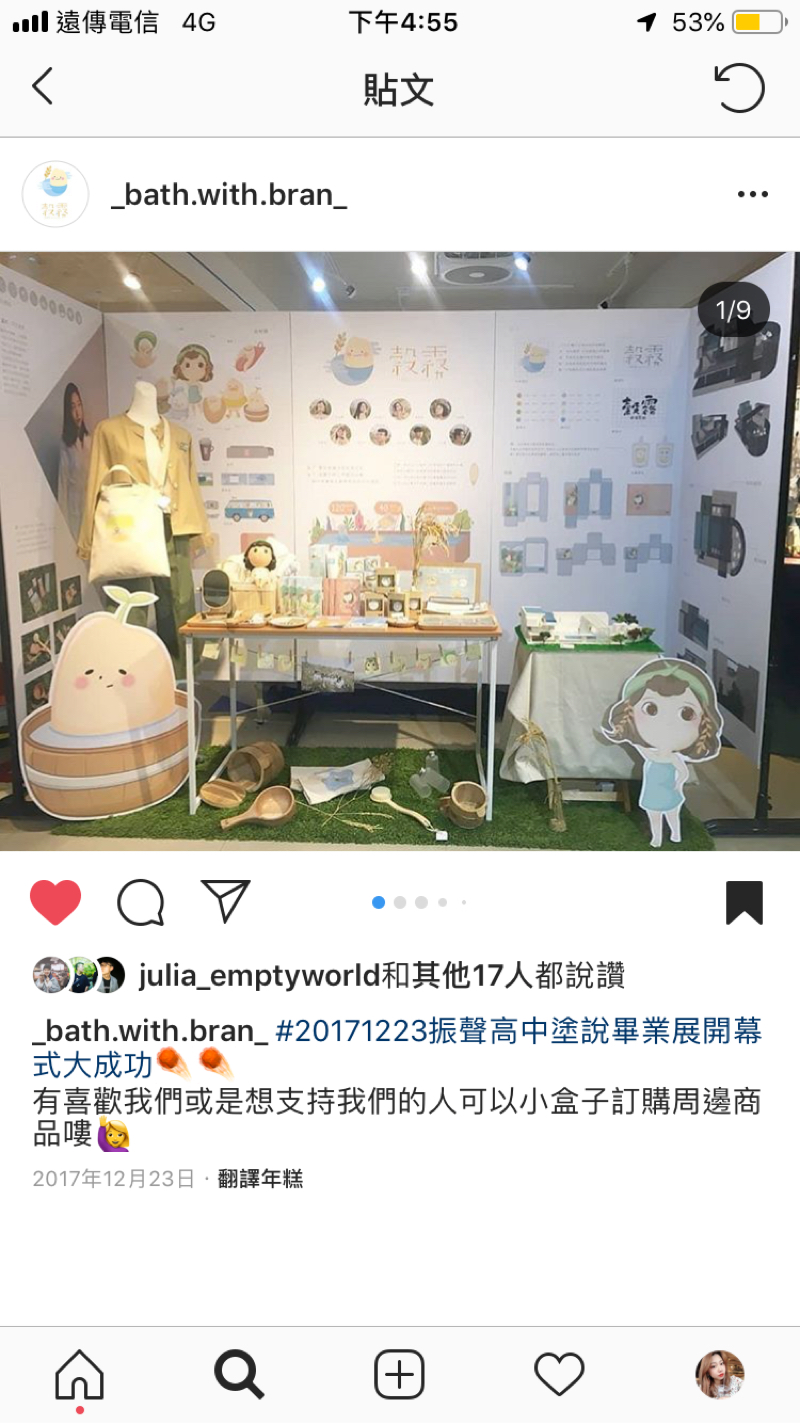Select the Search magnifier icon

coord(239,1376)
